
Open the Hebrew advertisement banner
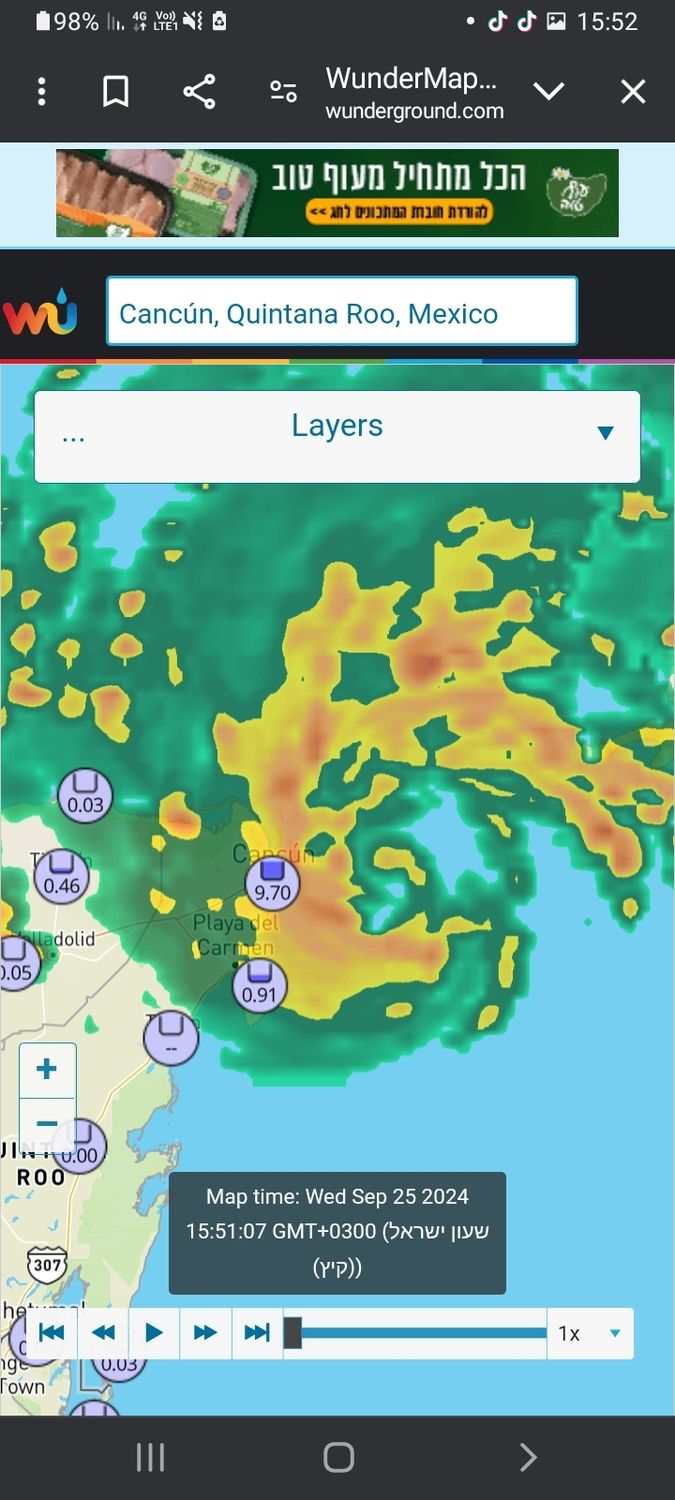337,193
